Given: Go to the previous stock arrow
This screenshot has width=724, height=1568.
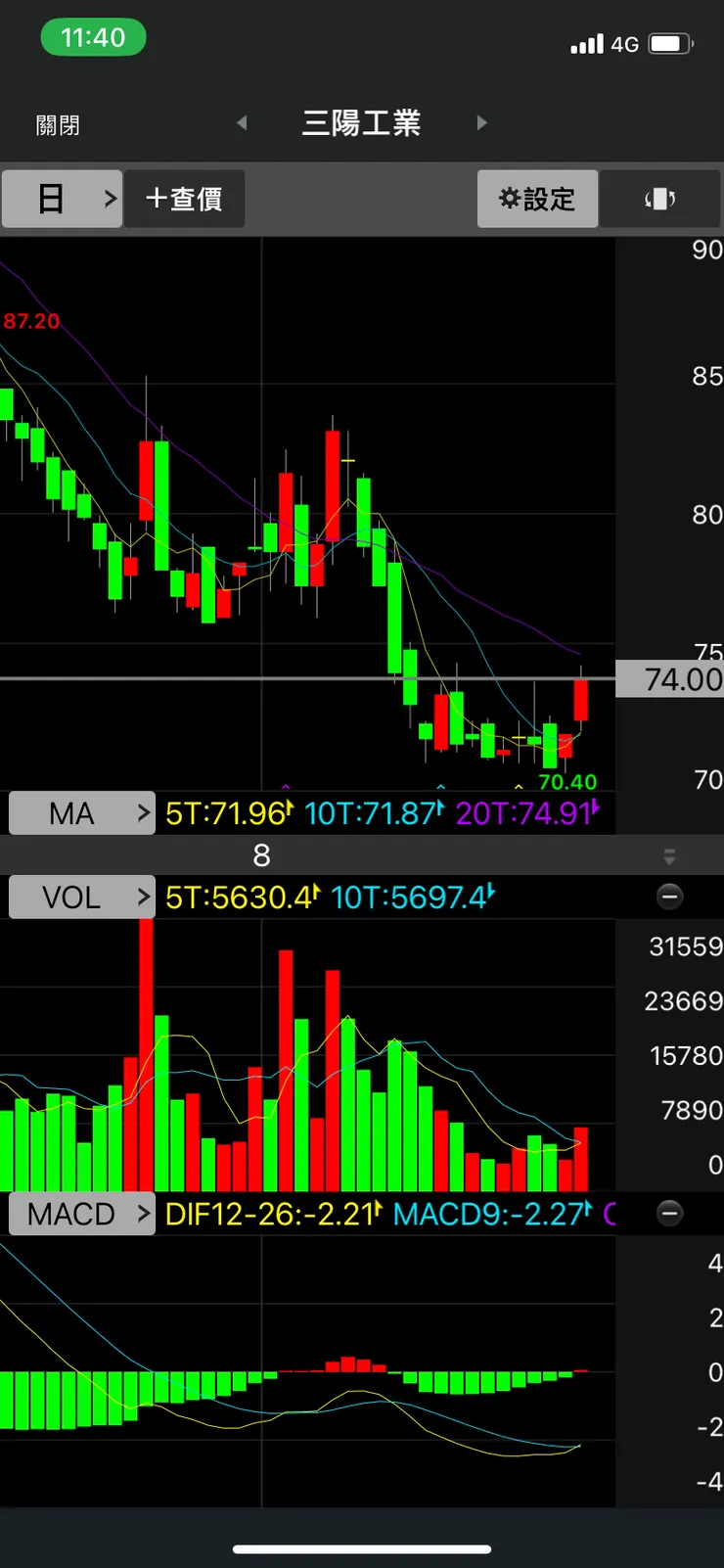Looking at the screenshot, I should (242, 123).
